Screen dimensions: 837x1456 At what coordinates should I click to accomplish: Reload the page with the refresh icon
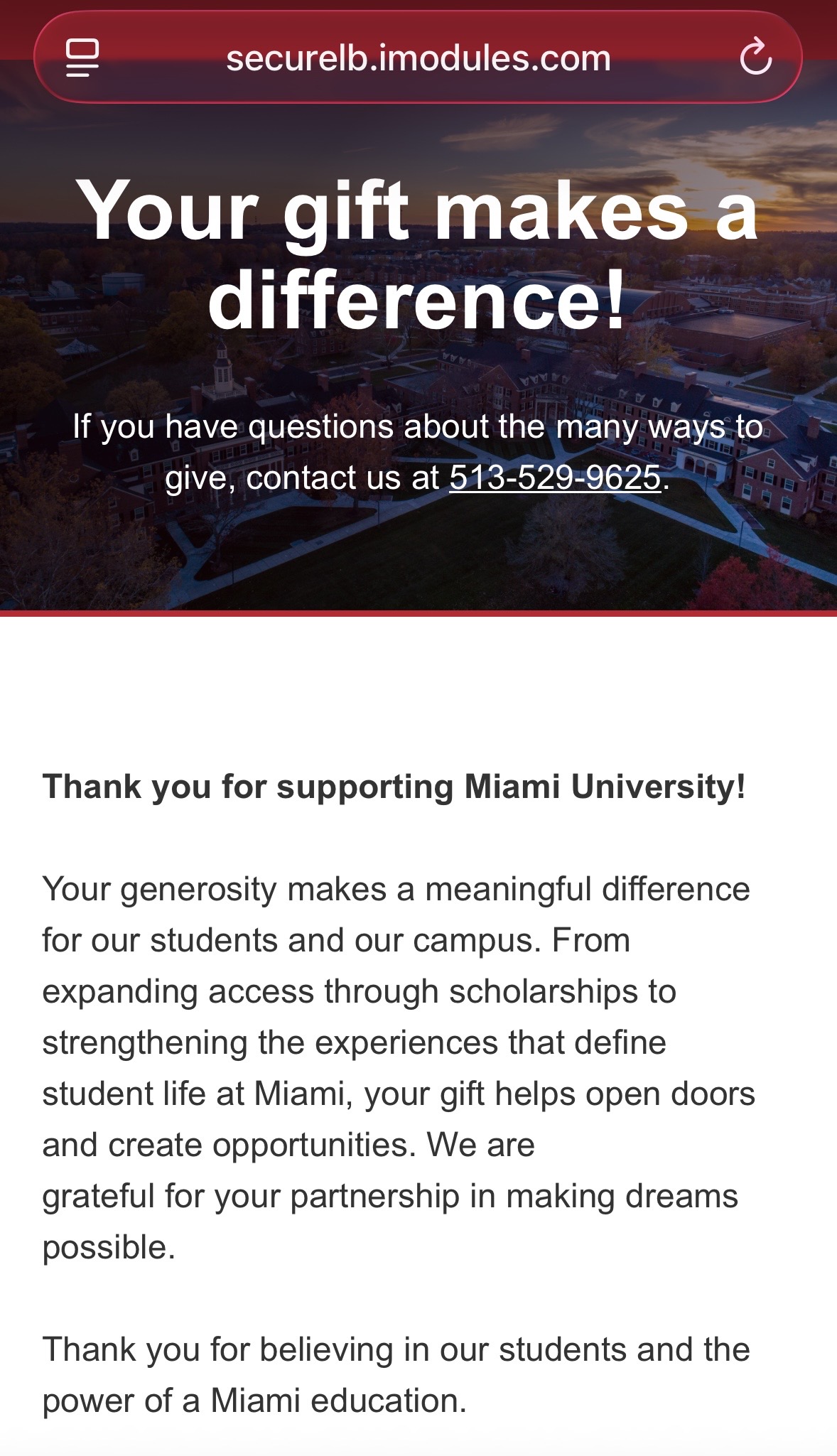(755, 58)
